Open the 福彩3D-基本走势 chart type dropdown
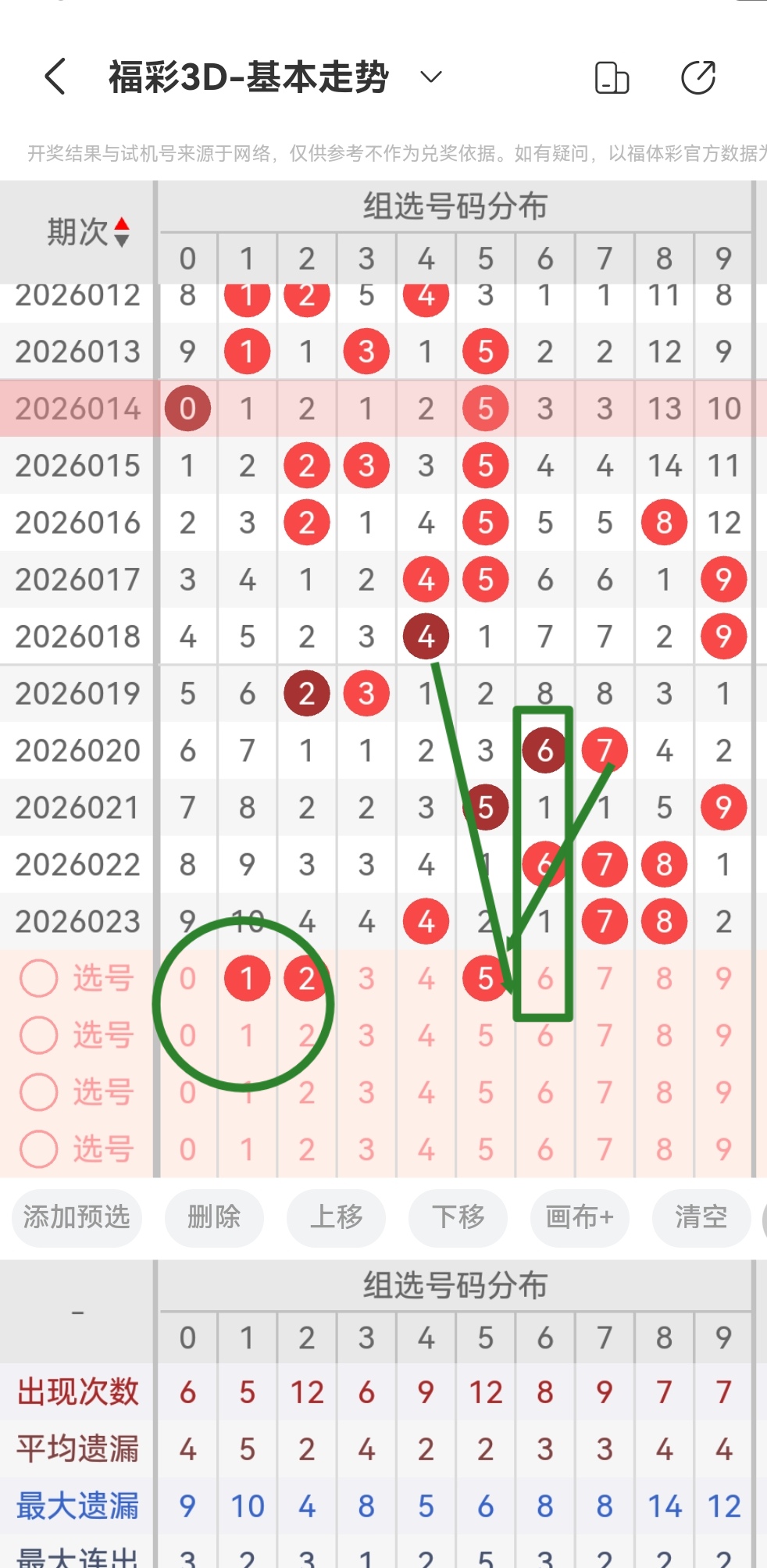The height and width of the screenshot is (1568, 767). coord(429,77)
